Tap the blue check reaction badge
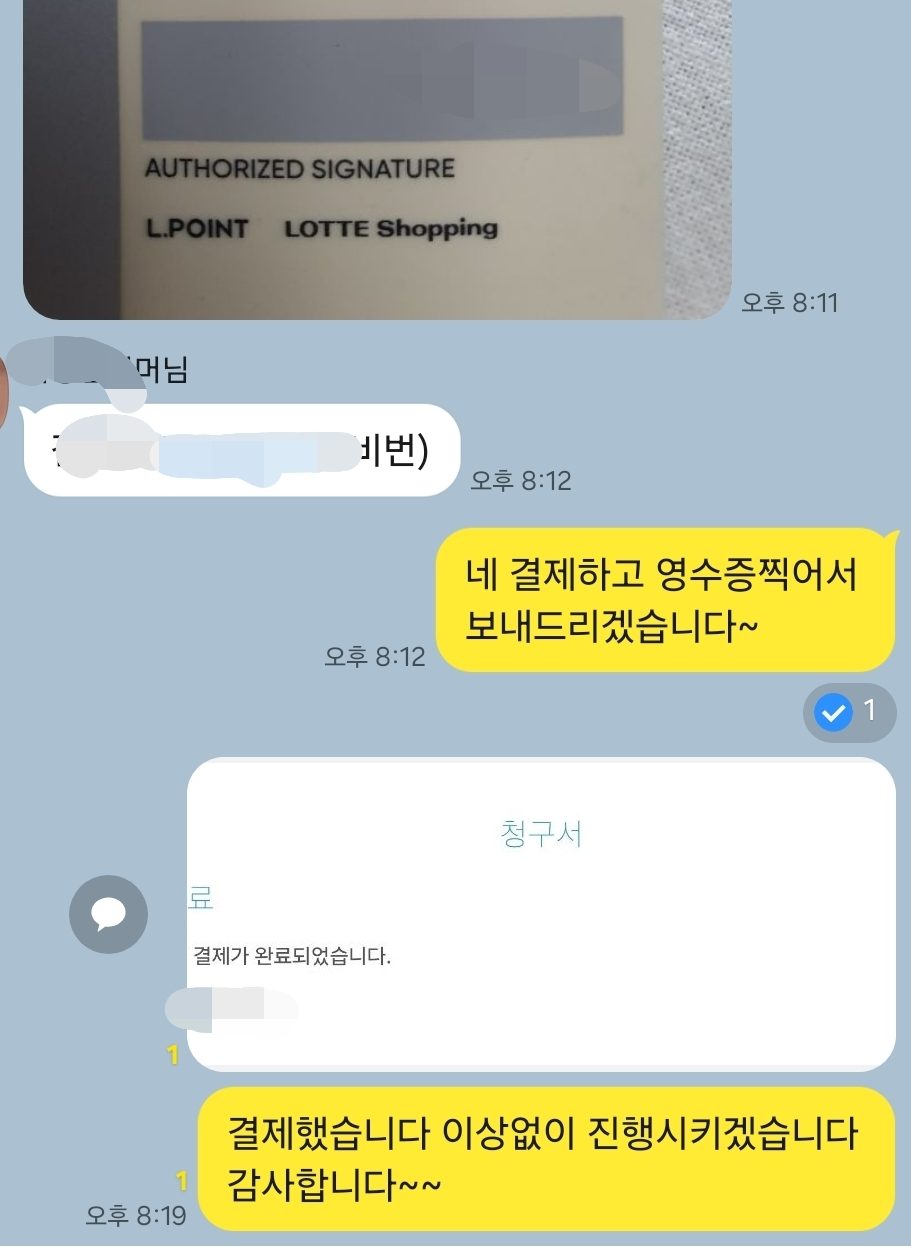The width and height of the screenshot is (911, 1247). click(849, 712)
